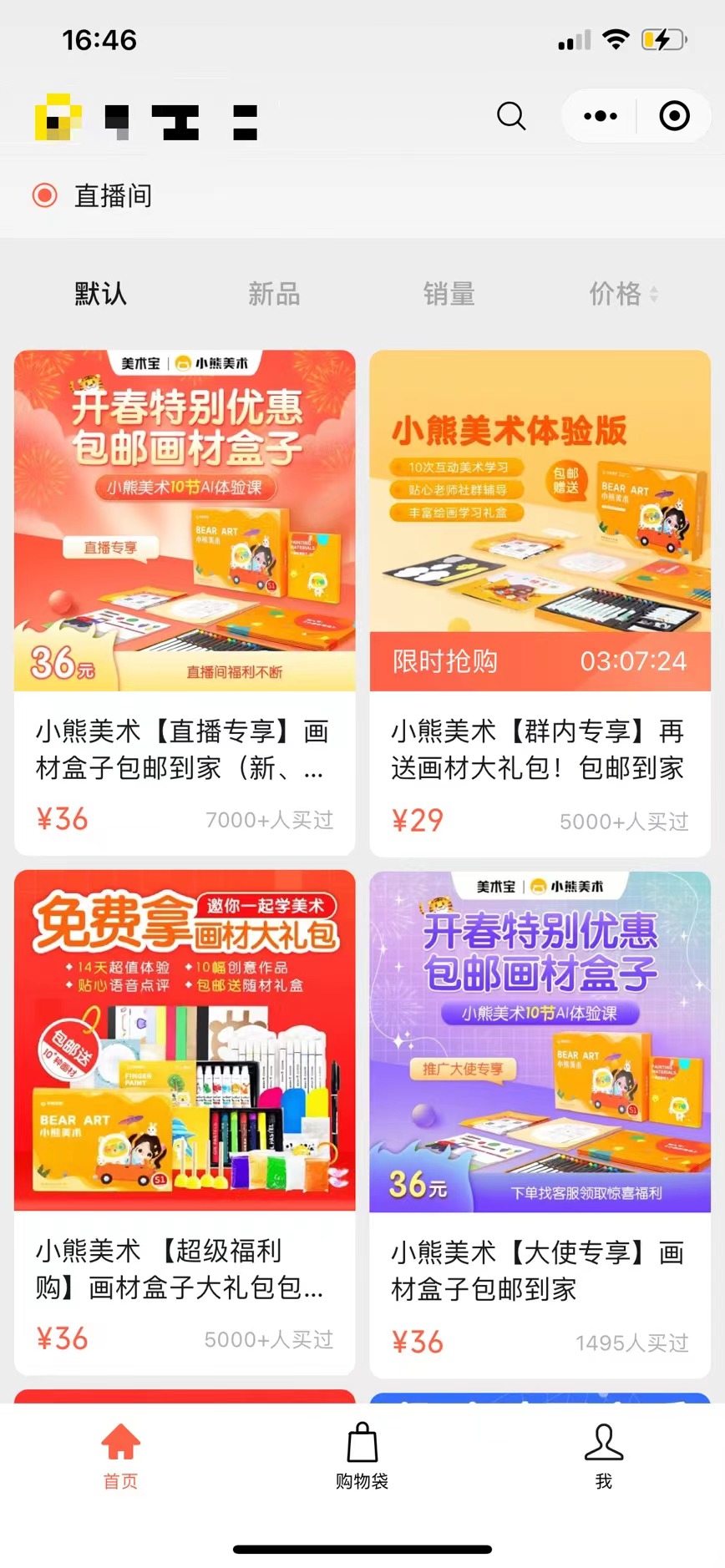The width and height of the screenshot is (725, 1568).
Task: Go to the 首页 tab
Action: pyautogui.click(x=120, y=1456)
